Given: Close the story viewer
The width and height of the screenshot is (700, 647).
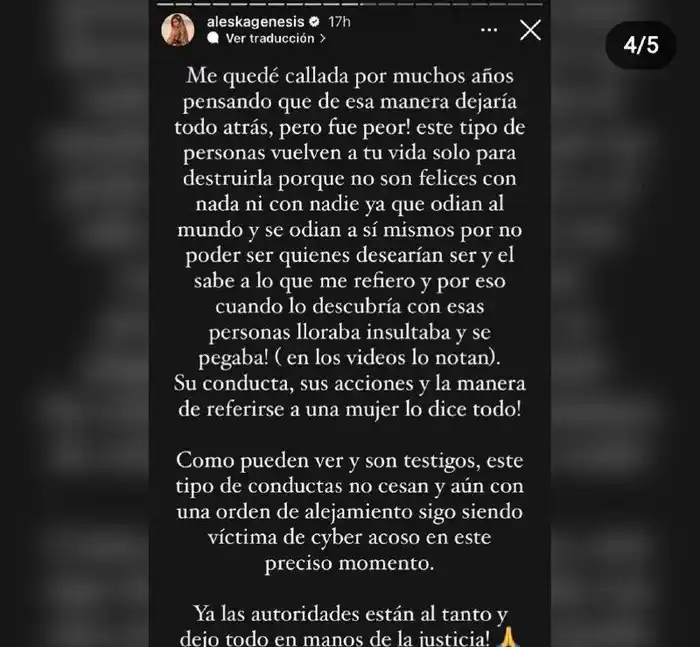Looking at the screenshot, I should point(530,30).
